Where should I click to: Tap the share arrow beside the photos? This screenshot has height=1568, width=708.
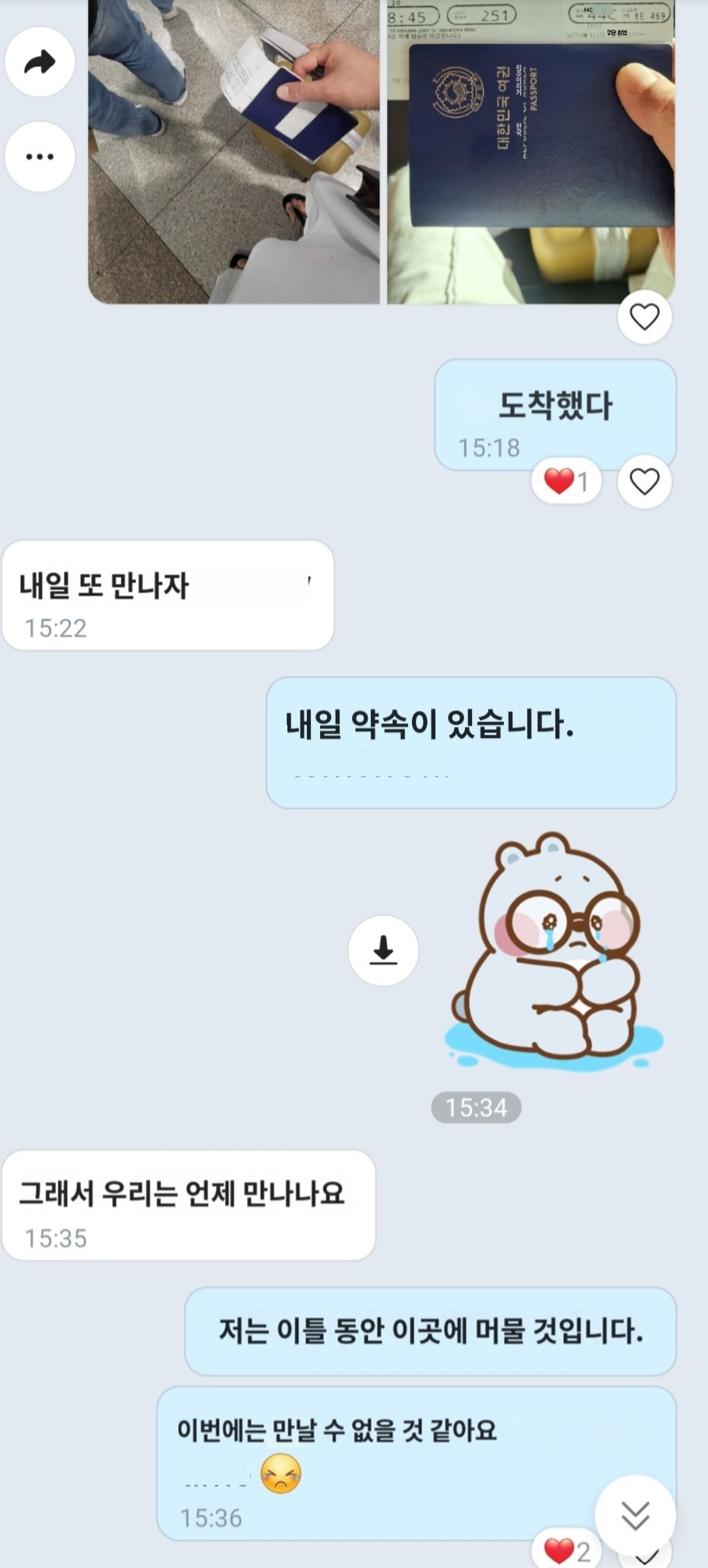[40, 62]
